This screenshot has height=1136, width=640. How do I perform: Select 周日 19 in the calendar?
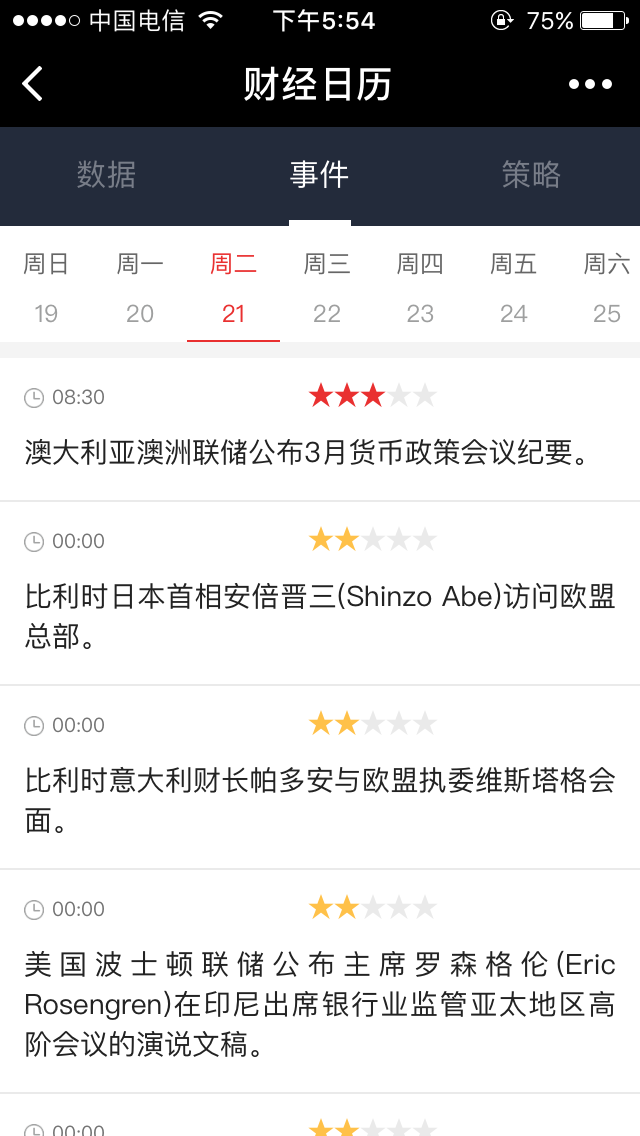click(46, 288)
